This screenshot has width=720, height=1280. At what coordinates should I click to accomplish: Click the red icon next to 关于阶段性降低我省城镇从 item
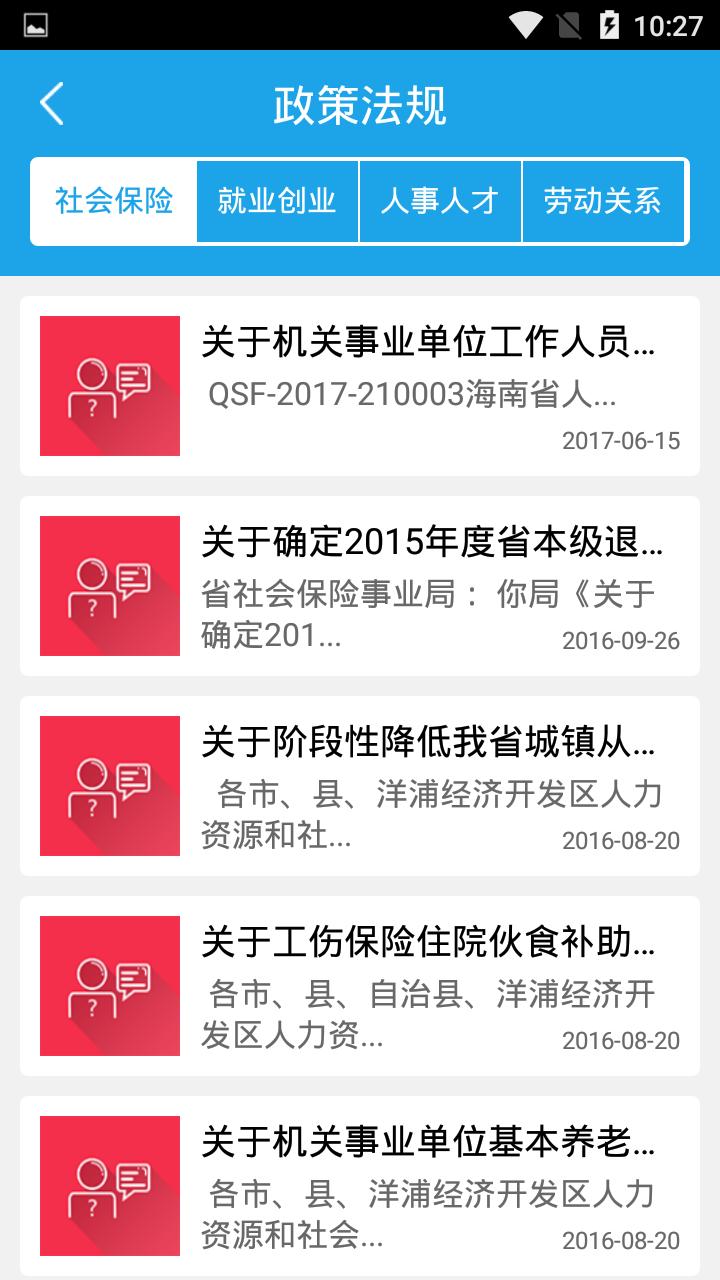(109, 785)
